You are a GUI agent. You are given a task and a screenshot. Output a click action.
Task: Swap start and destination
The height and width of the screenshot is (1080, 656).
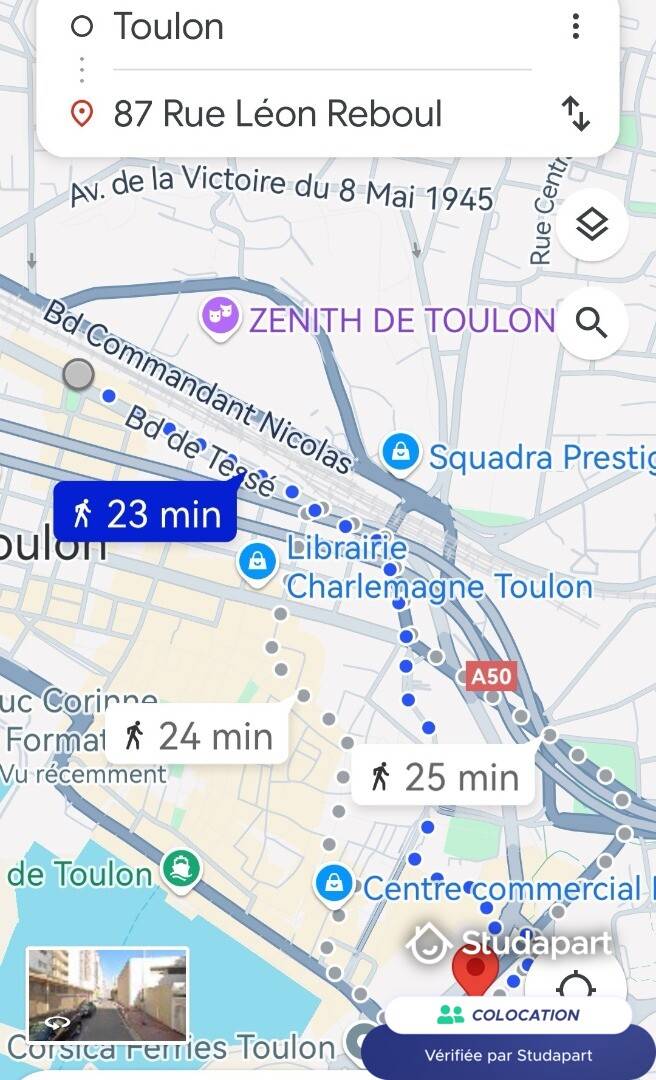coord(575,114)
